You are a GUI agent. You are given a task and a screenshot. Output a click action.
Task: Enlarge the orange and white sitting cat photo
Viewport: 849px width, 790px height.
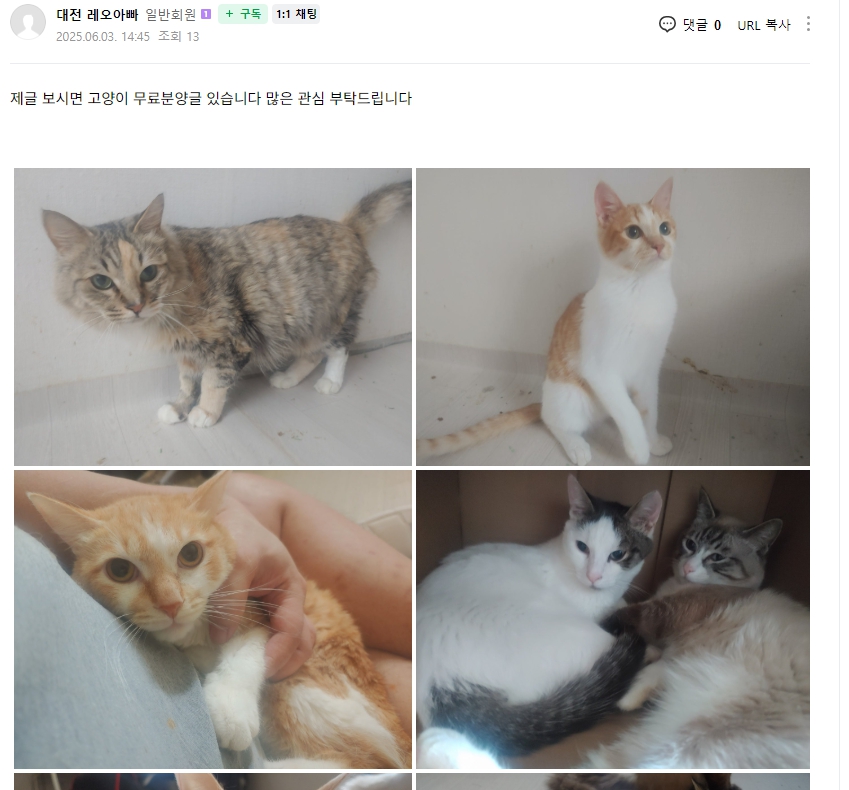(x=612, y=316)
